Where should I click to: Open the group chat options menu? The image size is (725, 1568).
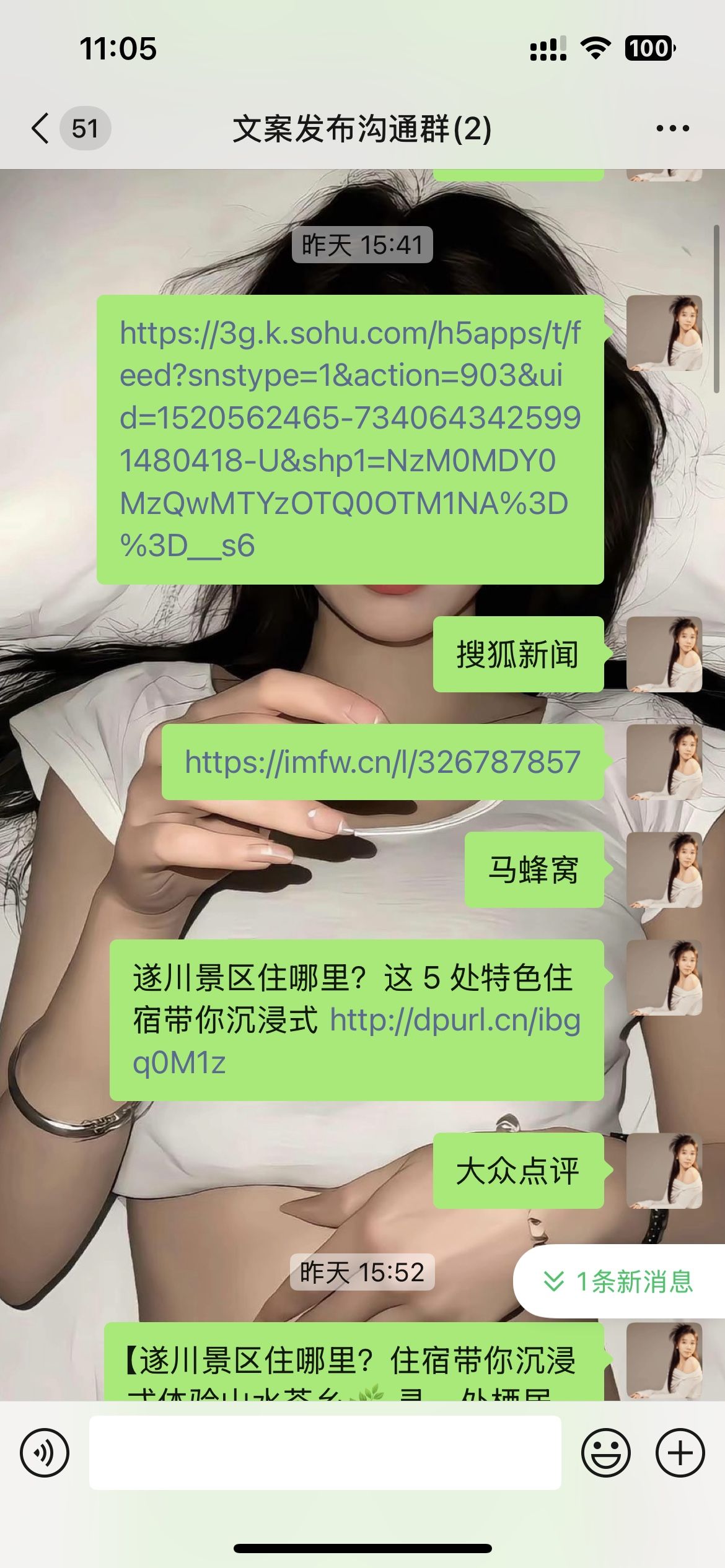coord(672,128)
